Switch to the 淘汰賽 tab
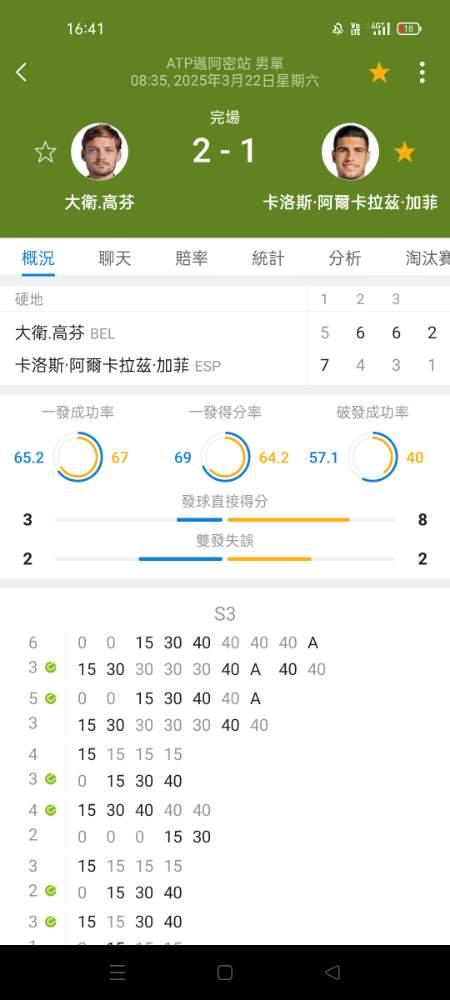This screenshot has width=450, height=1000. tap(427, 258)
